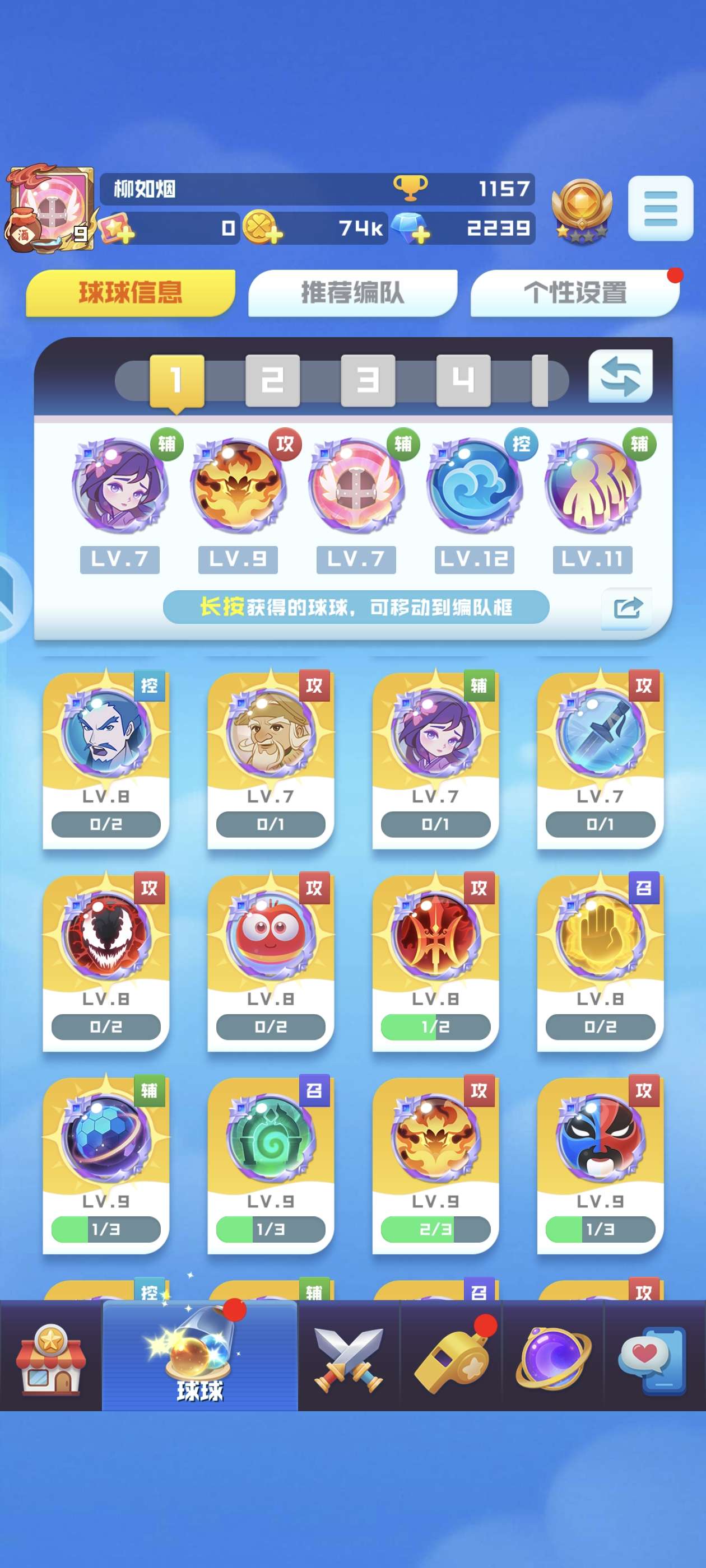The height and width of the screenshot is (1568, 706).
Task: Open the opera mask ball card
Action: [600, 1164]
